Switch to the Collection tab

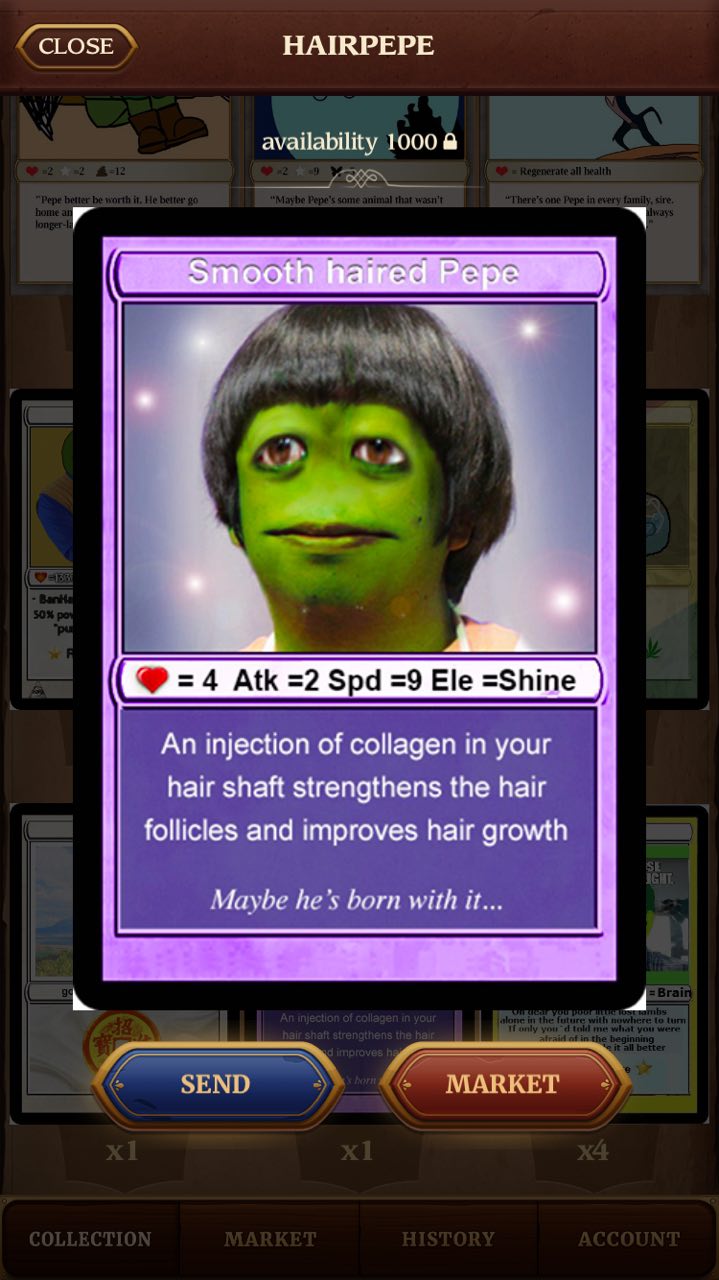click(x=90, y=1239)
